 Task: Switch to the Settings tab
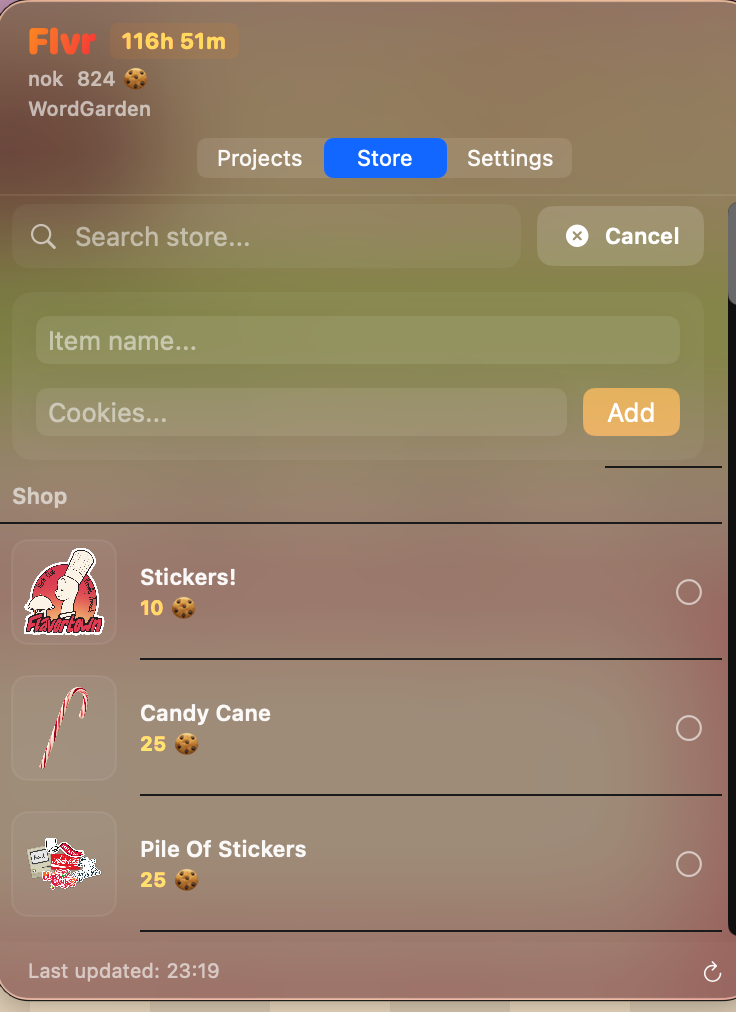coord(509,158)
